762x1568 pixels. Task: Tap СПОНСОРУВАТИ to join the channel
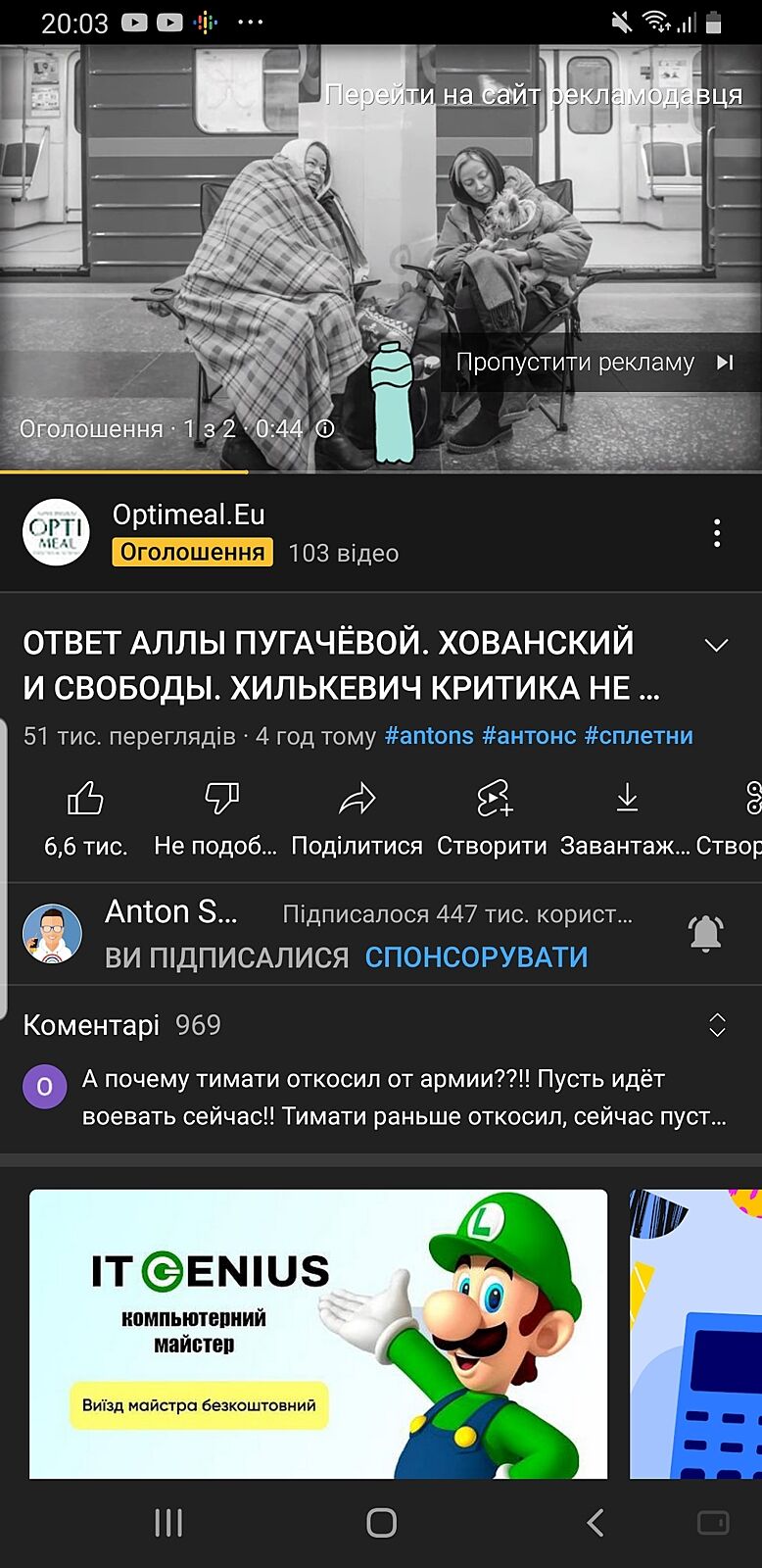tap(476, 957)
